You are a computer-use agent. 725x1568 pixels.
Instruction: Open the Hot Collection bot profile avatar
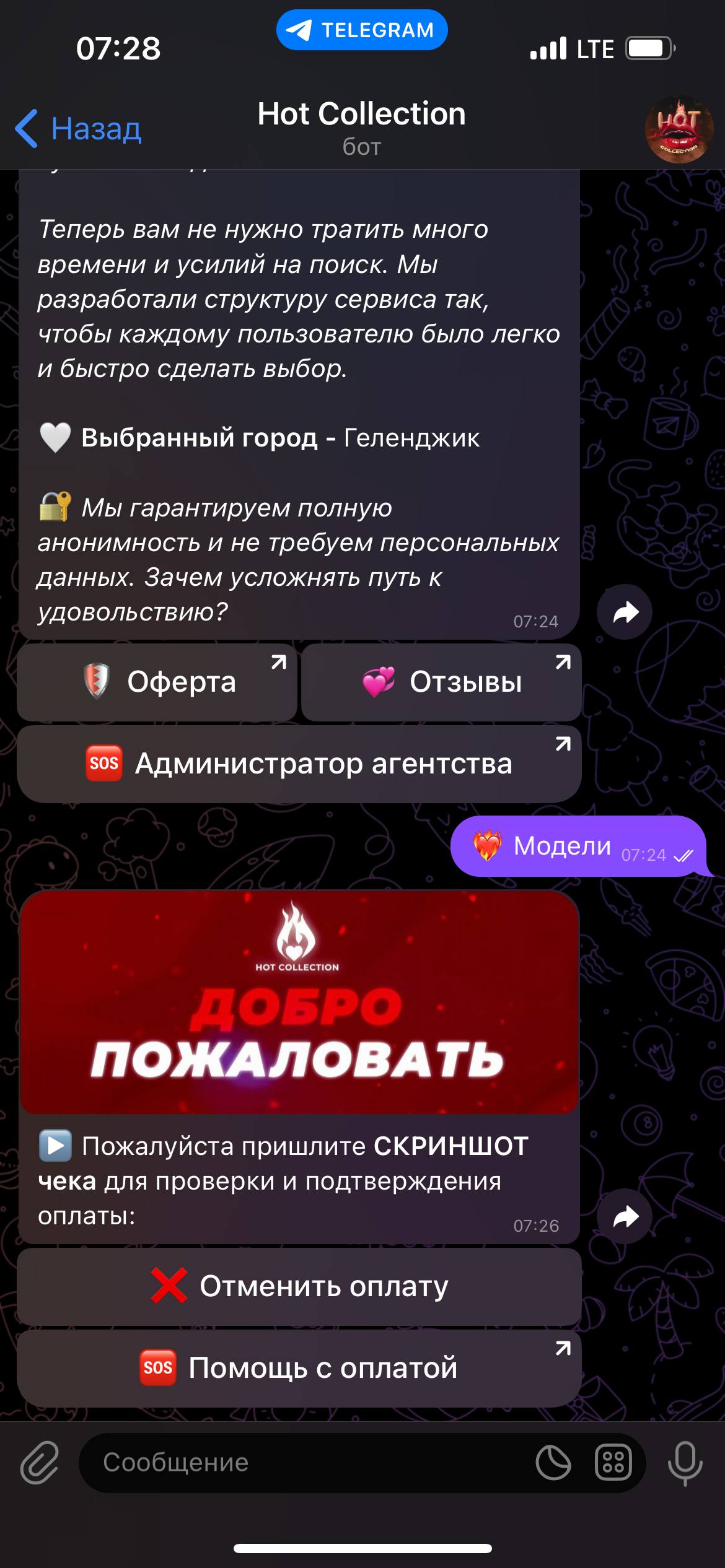pos(679,129)
